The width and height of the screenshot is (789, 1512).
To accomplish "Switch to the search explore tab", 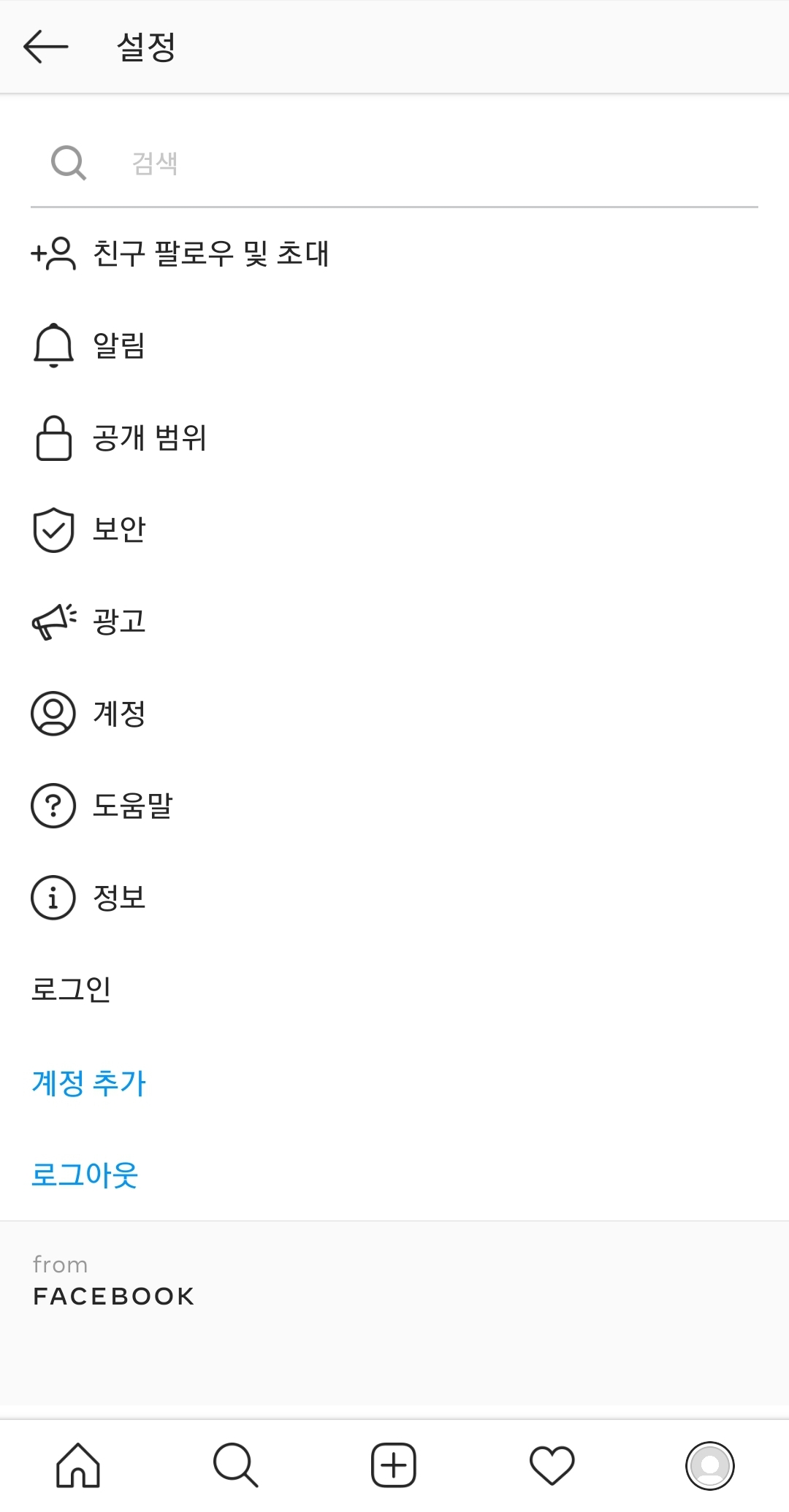I will [x=235, y=1465].
